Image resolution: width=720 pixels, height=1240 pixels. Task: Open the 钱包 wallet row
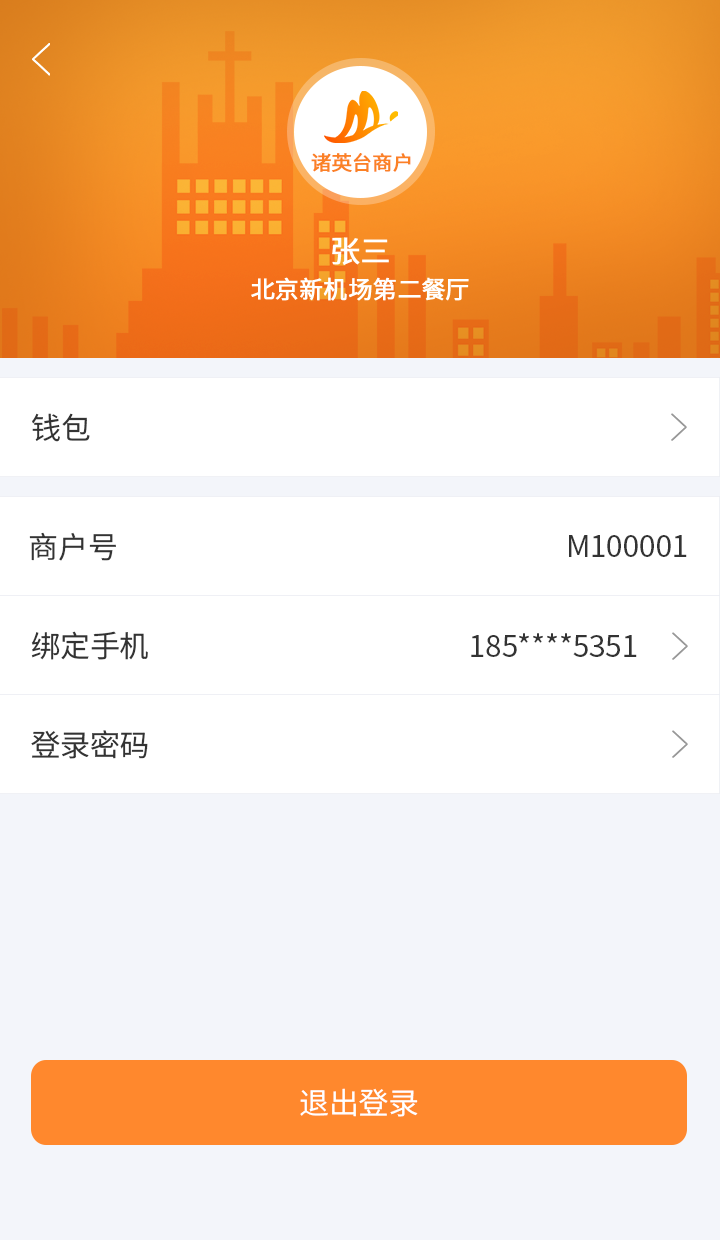tap(359, 427)
